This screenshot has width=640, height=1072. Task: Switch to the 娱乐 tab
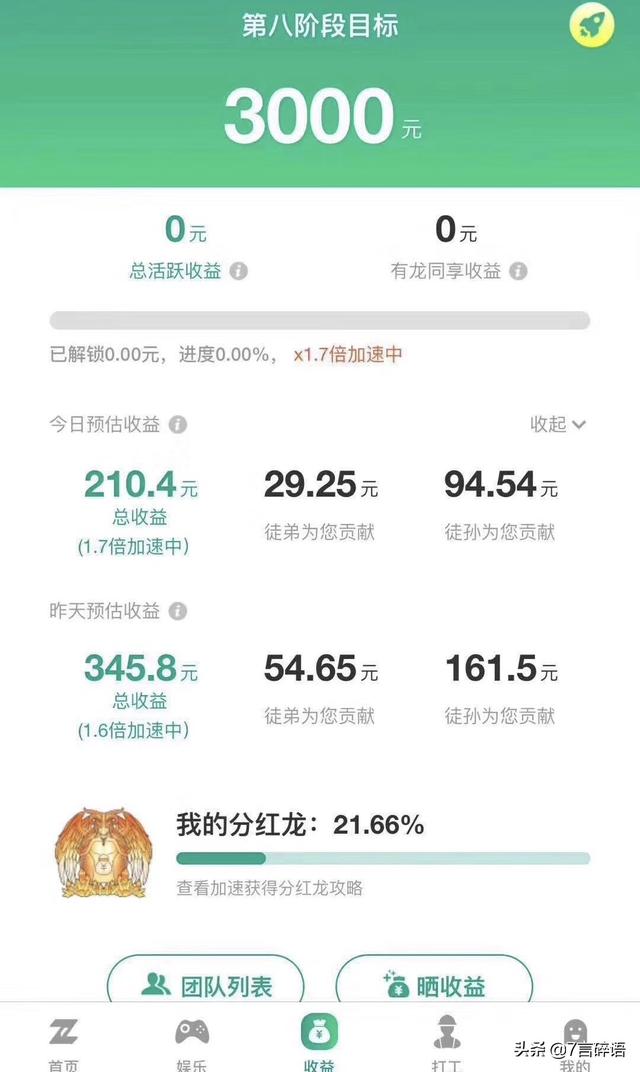(x=192, y=1043)
